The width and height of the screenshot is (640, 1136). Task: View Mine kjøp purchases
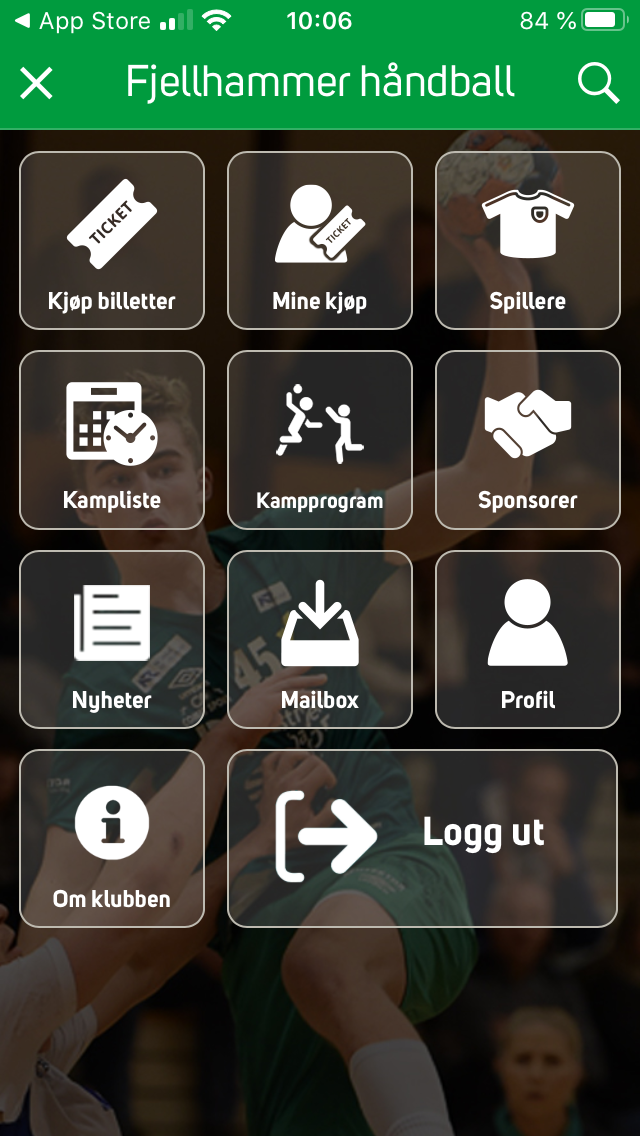(320, 240)
